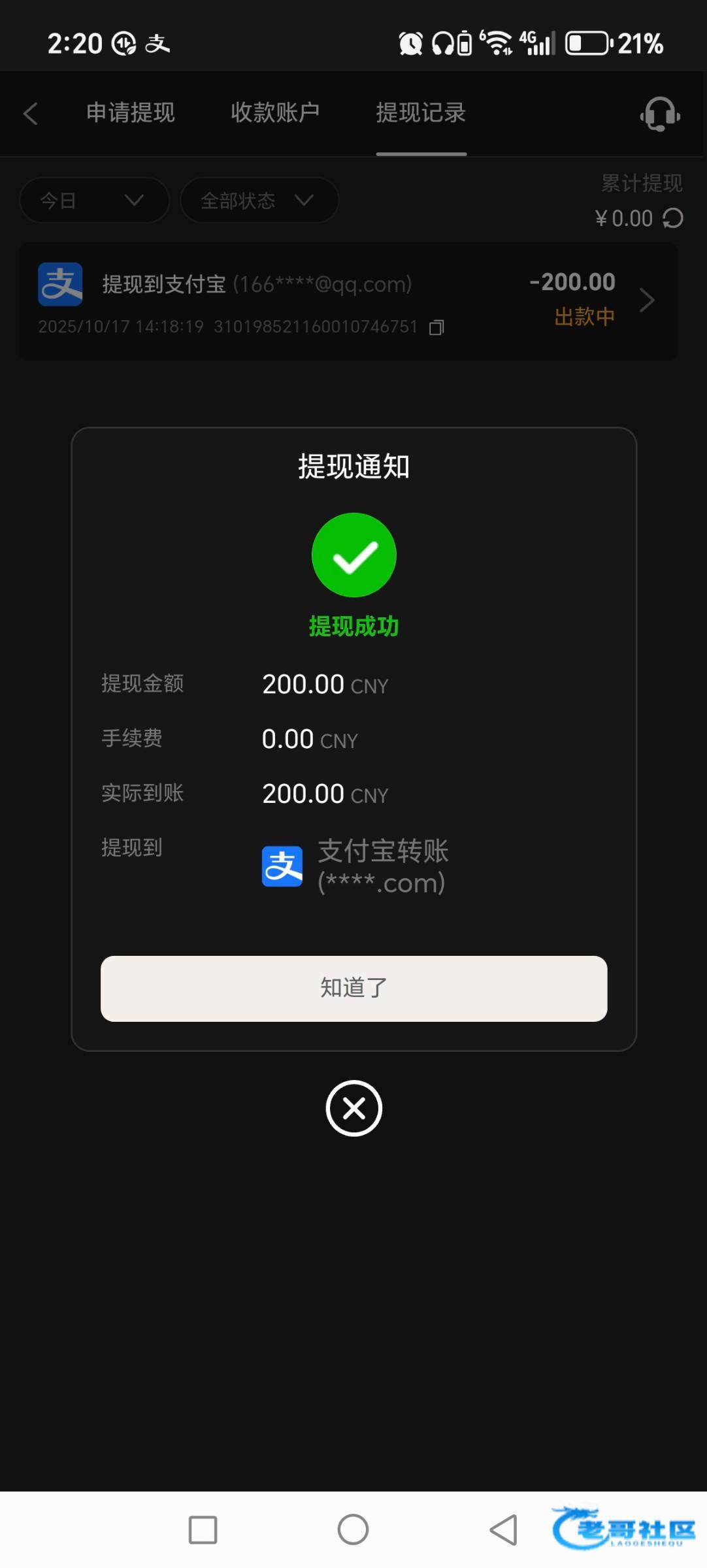707x1568 pixels.
Task: Tap the system home button
Action: click(353, 1529)
